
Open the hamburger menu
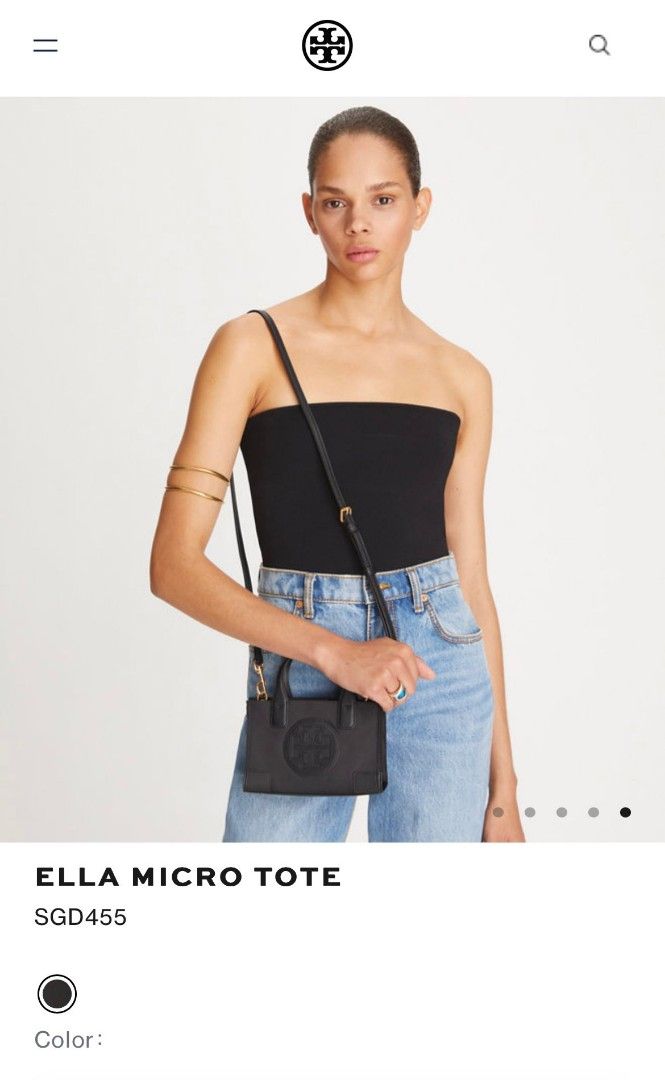click(x=45, y=45)
